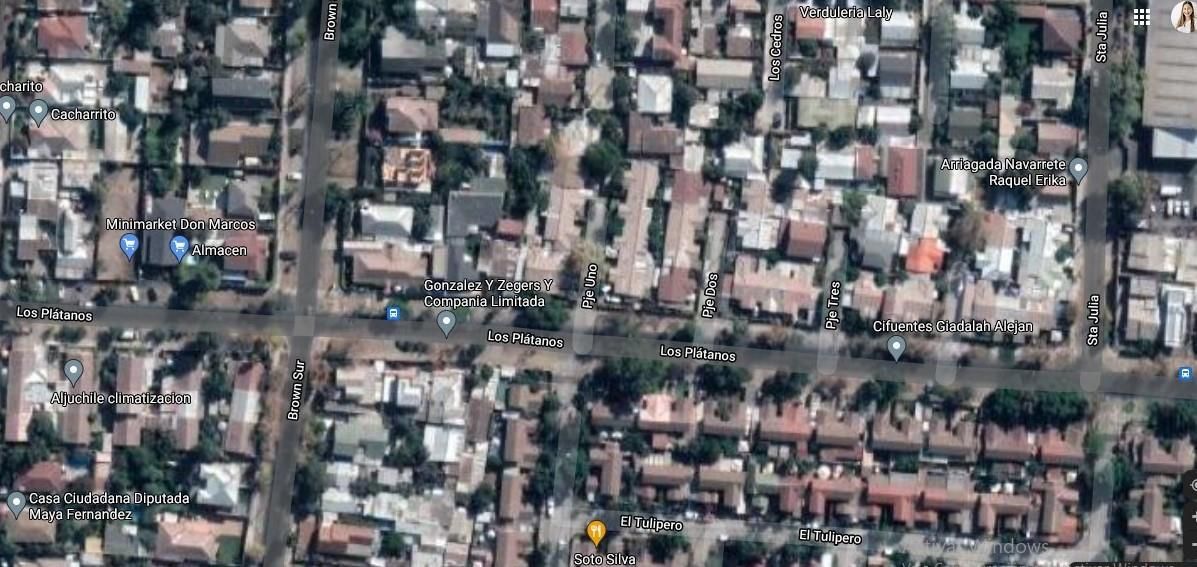Select the Cacharrito map pin

pos(39,112)
